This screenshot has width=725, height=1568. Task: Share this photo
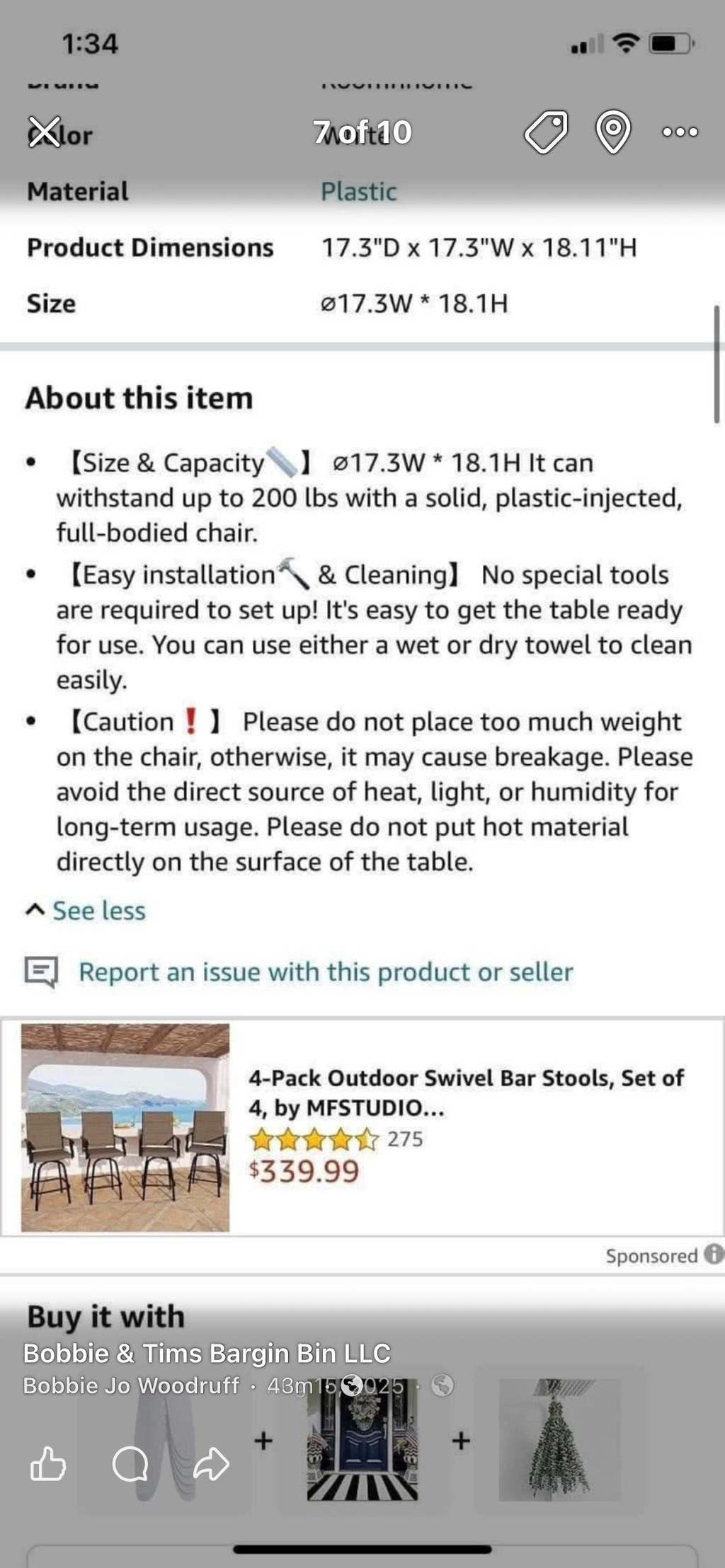coord(212,1464)
